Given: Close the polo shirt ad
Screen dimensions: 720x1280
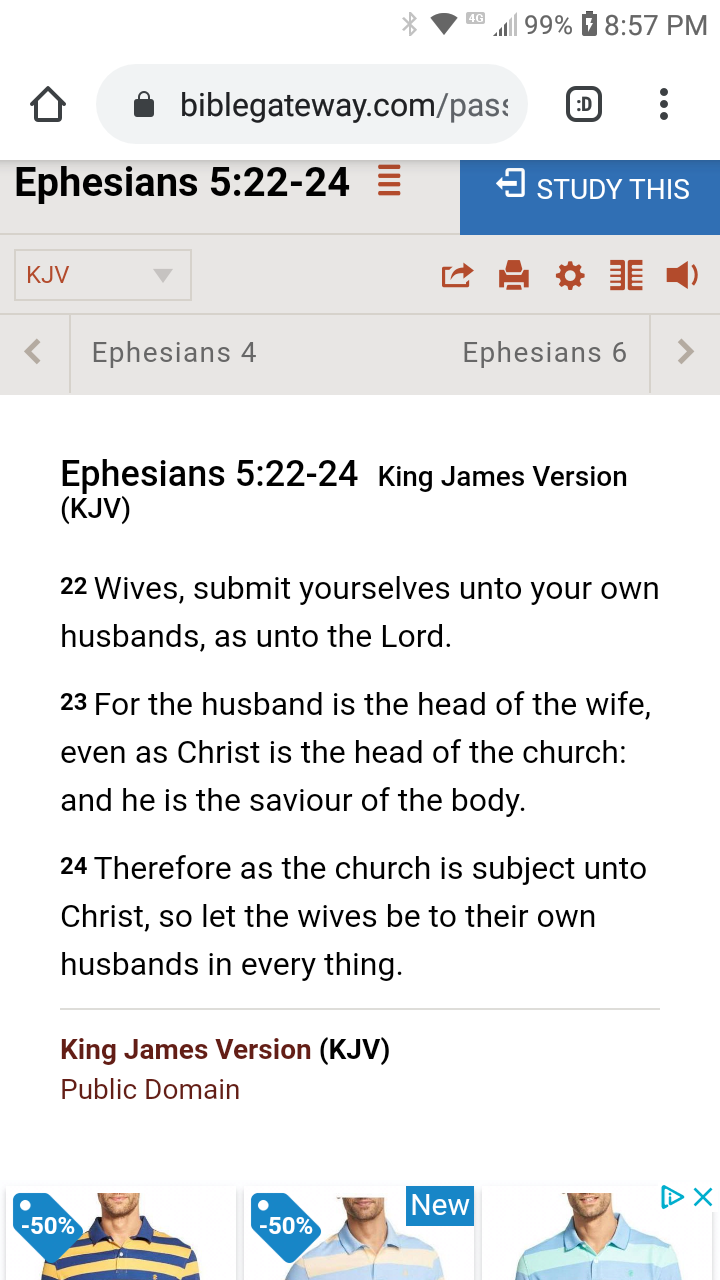Looking at the screenshot, I should (703, 1197).
